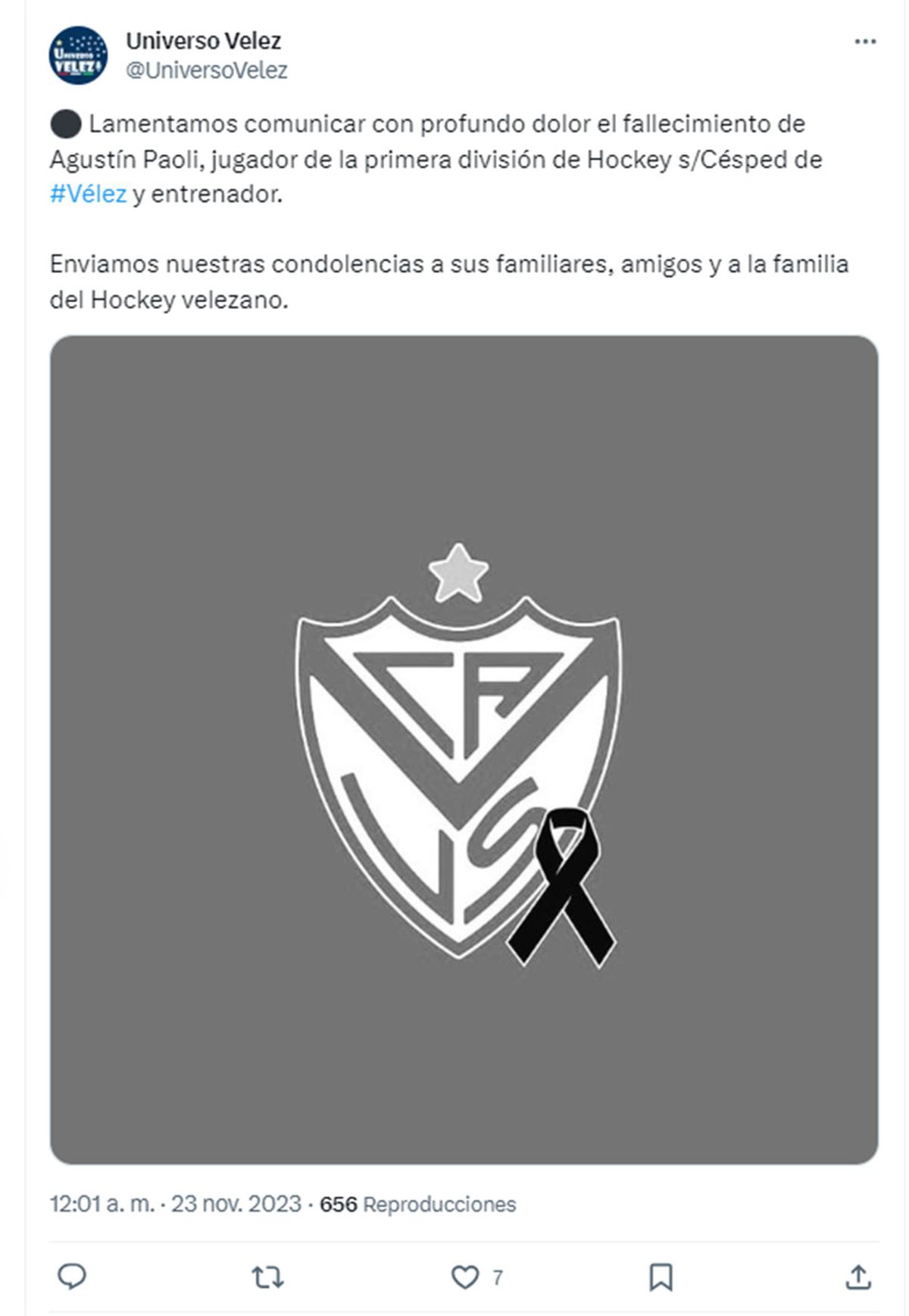Image resolution: width=909 pixels, height=1316 pixels.
Task: Open the @UniversoVelez profile link
Action: pos(206,70)
